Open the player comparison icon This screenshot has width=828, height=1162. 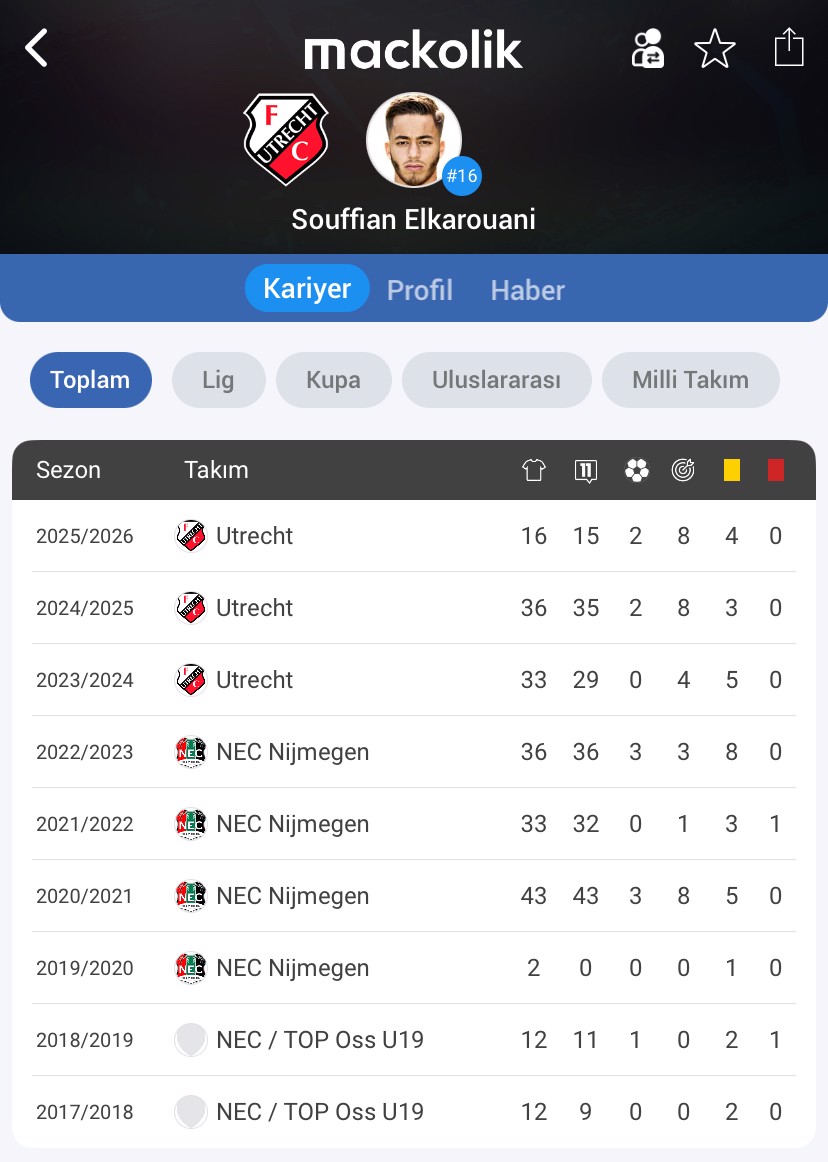click(x=647, y=48)
